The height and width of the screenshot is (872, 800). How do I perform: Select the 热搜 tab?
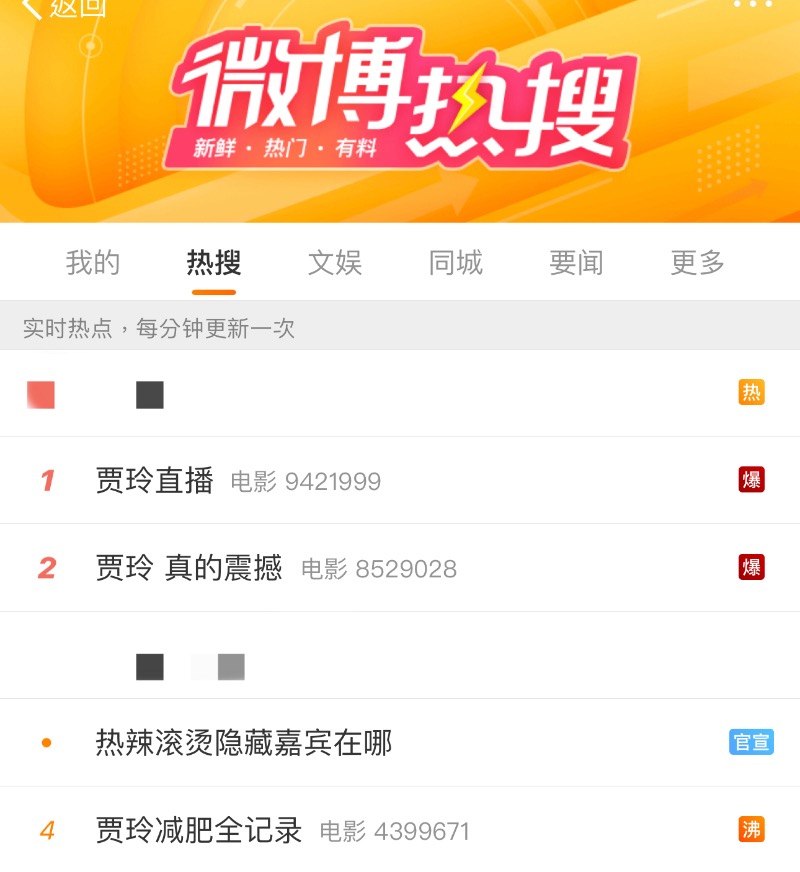pos(214,263)
